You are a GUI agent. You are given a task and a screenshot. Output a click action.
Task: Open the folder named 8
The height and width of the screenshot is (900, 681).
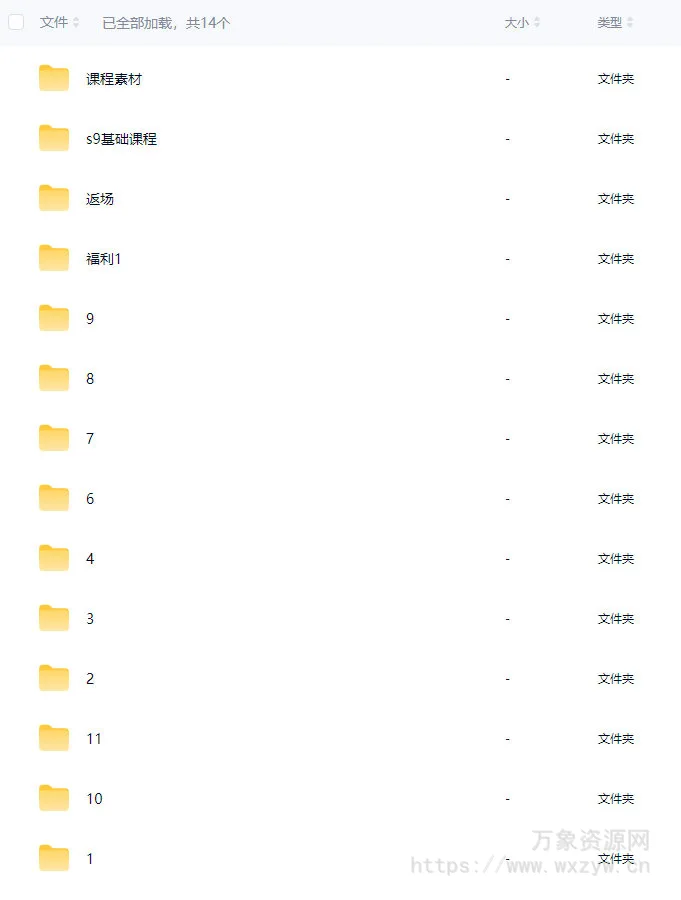coord(90,379)
